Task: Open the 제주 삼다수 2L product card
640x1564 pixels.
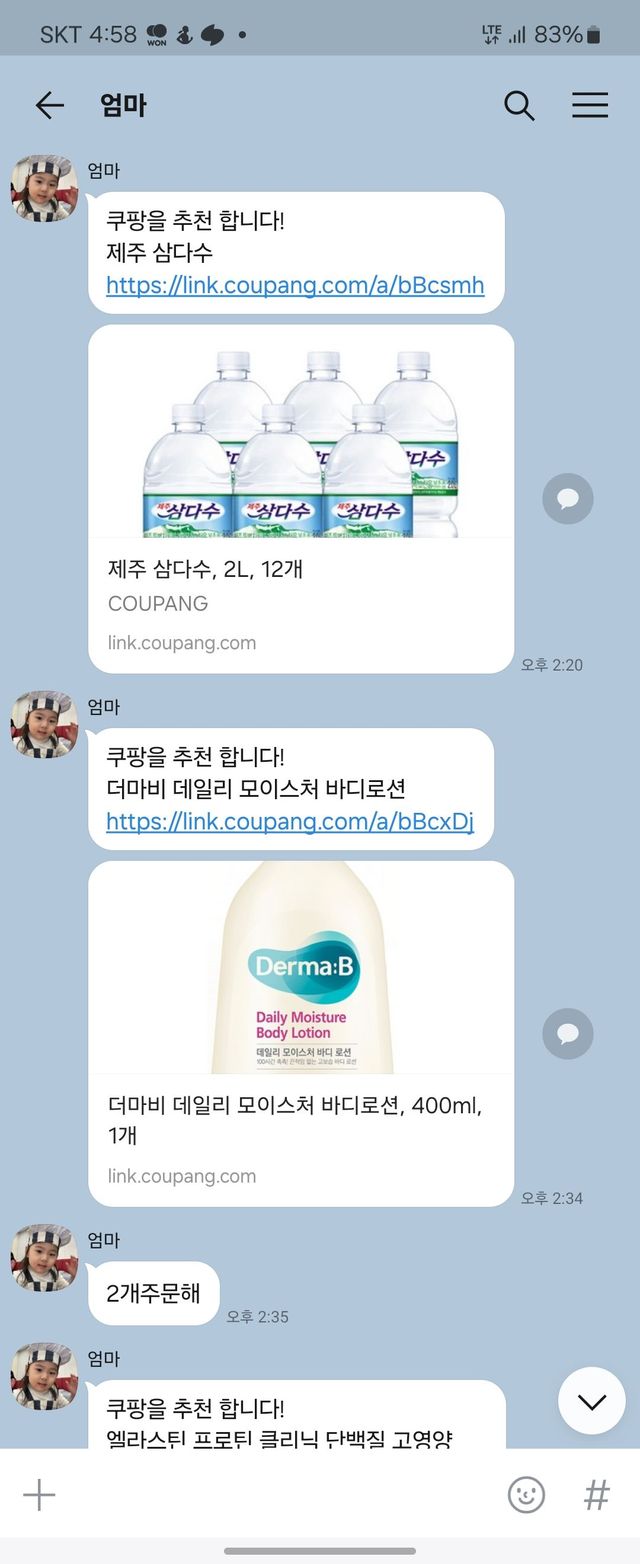Action: pyautogui.click(x=301, y=498)
